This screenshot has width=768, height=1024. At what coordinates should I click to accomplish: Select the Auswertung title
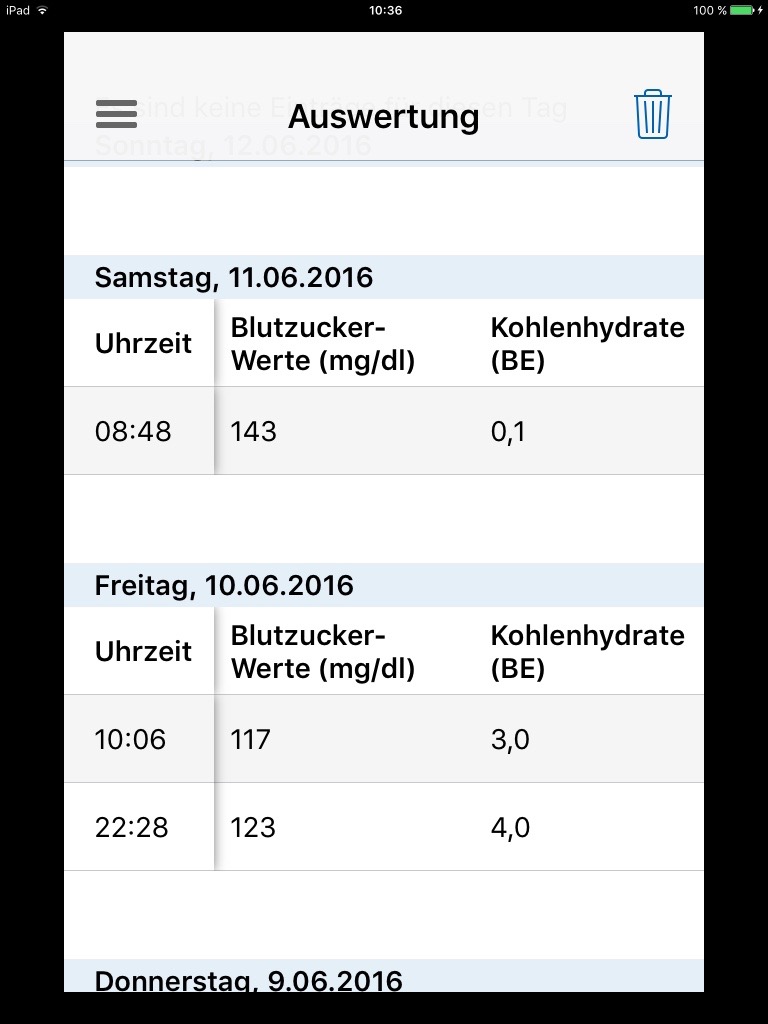coord(383,117)
